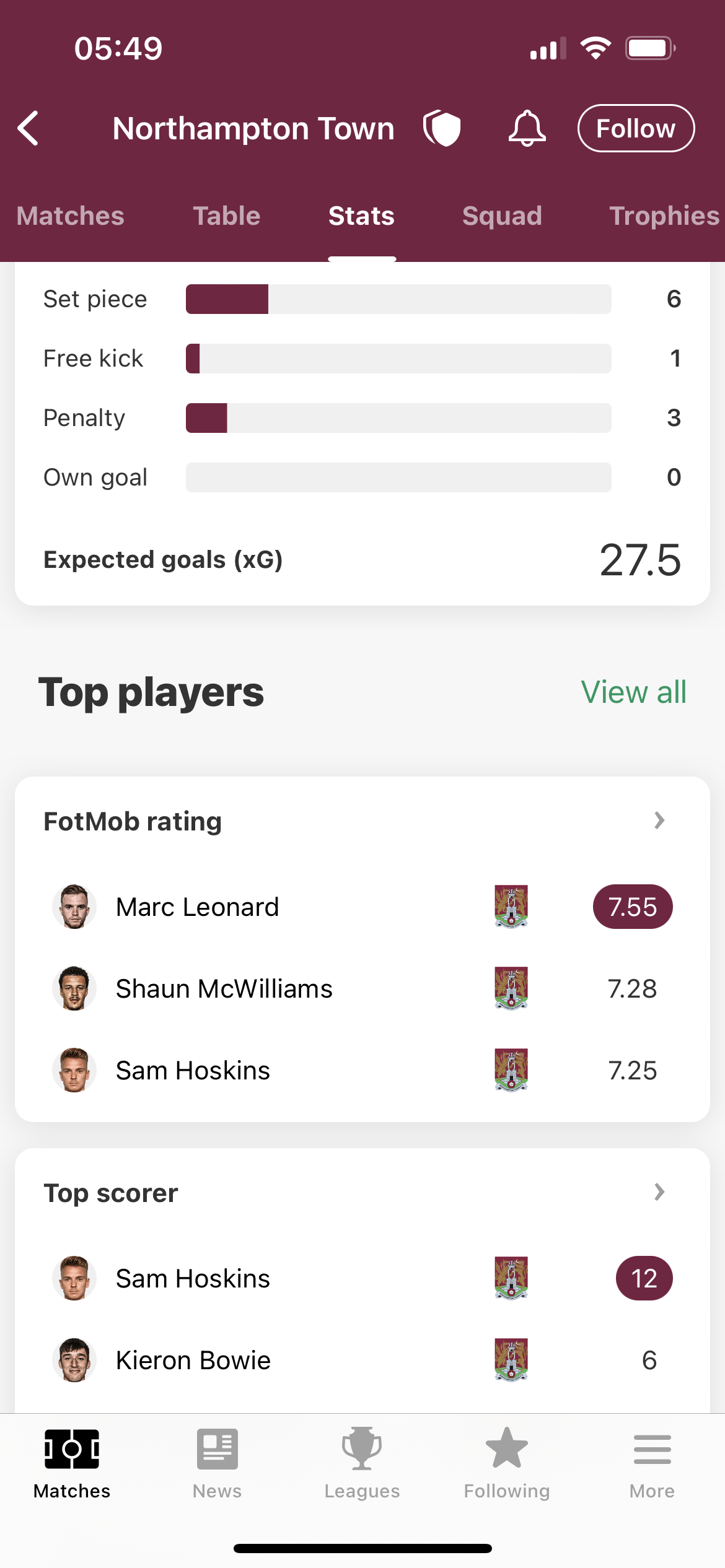The image size is (725, 1568).
Task: Enable notifications with the bell icon
Action: click(527, 128)
